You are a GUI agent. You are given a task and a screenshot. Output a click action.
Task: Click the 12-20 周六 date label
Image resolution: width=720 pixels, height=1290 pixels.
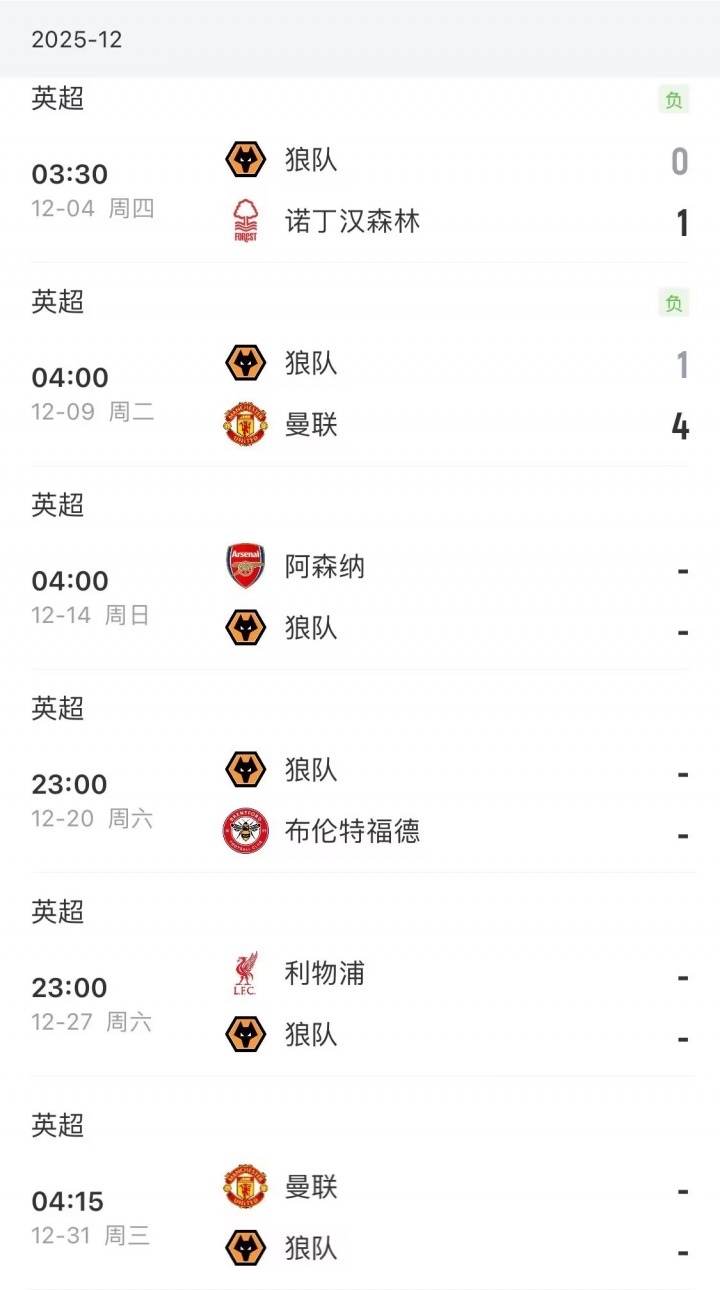[91, 817]
